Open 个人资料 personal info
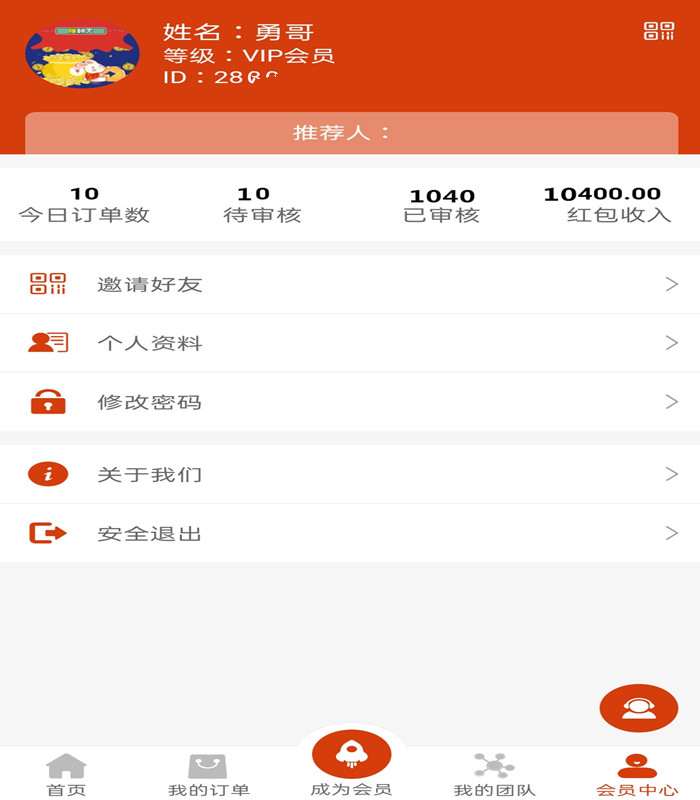The width and height of the screenshot is (700, 800). tap(350, 343)
